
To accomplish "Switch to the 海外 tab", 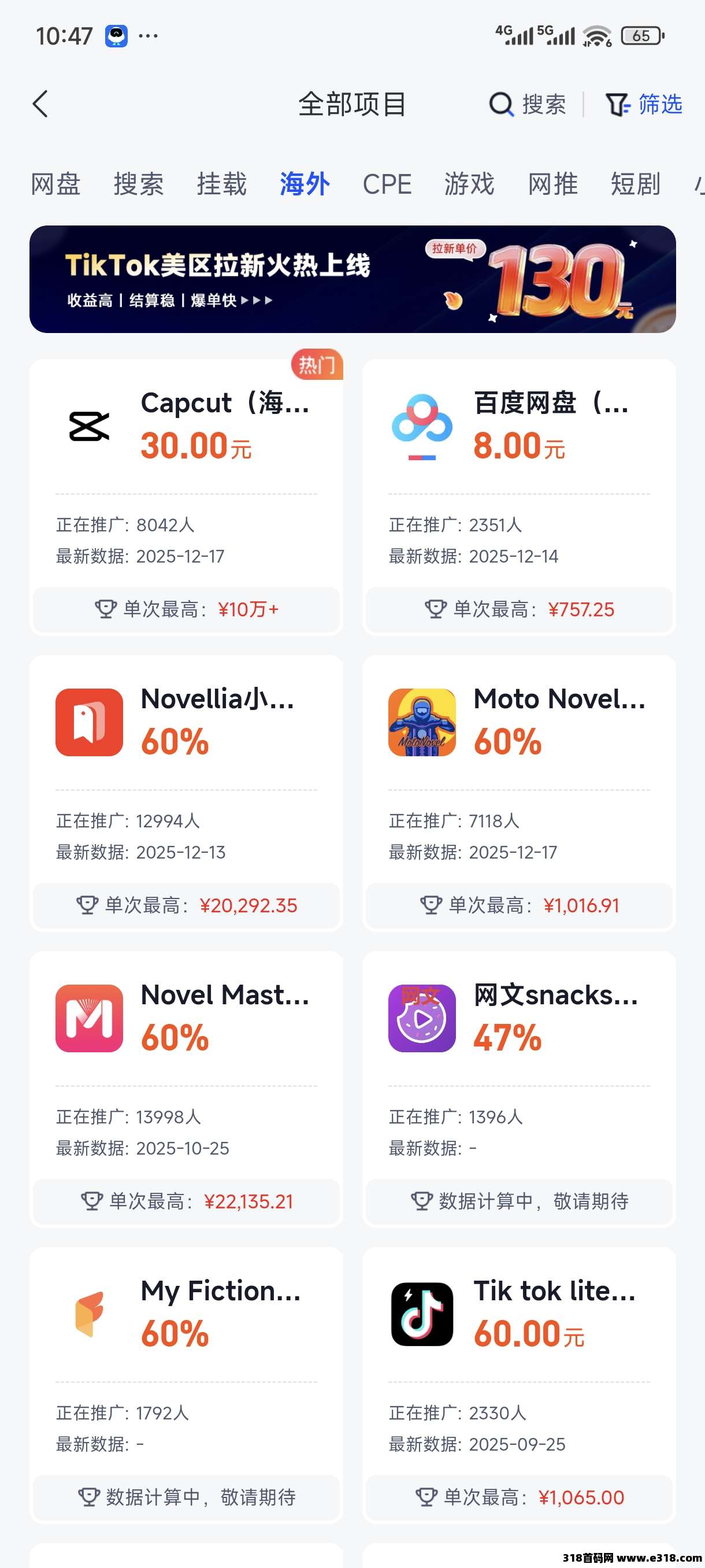I will [x=304, y=184].
